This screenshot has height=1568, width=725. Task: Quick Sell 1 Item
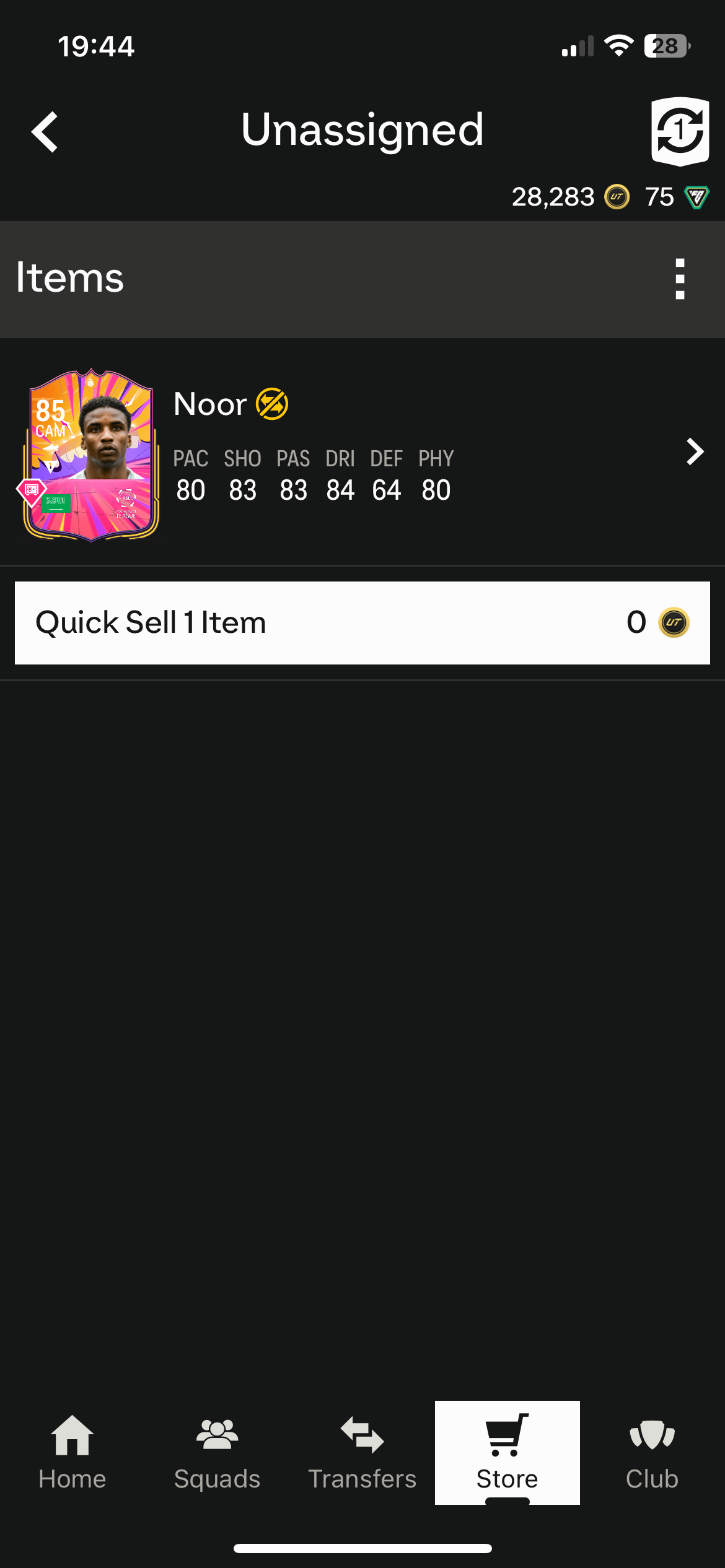tap(362, 622)
